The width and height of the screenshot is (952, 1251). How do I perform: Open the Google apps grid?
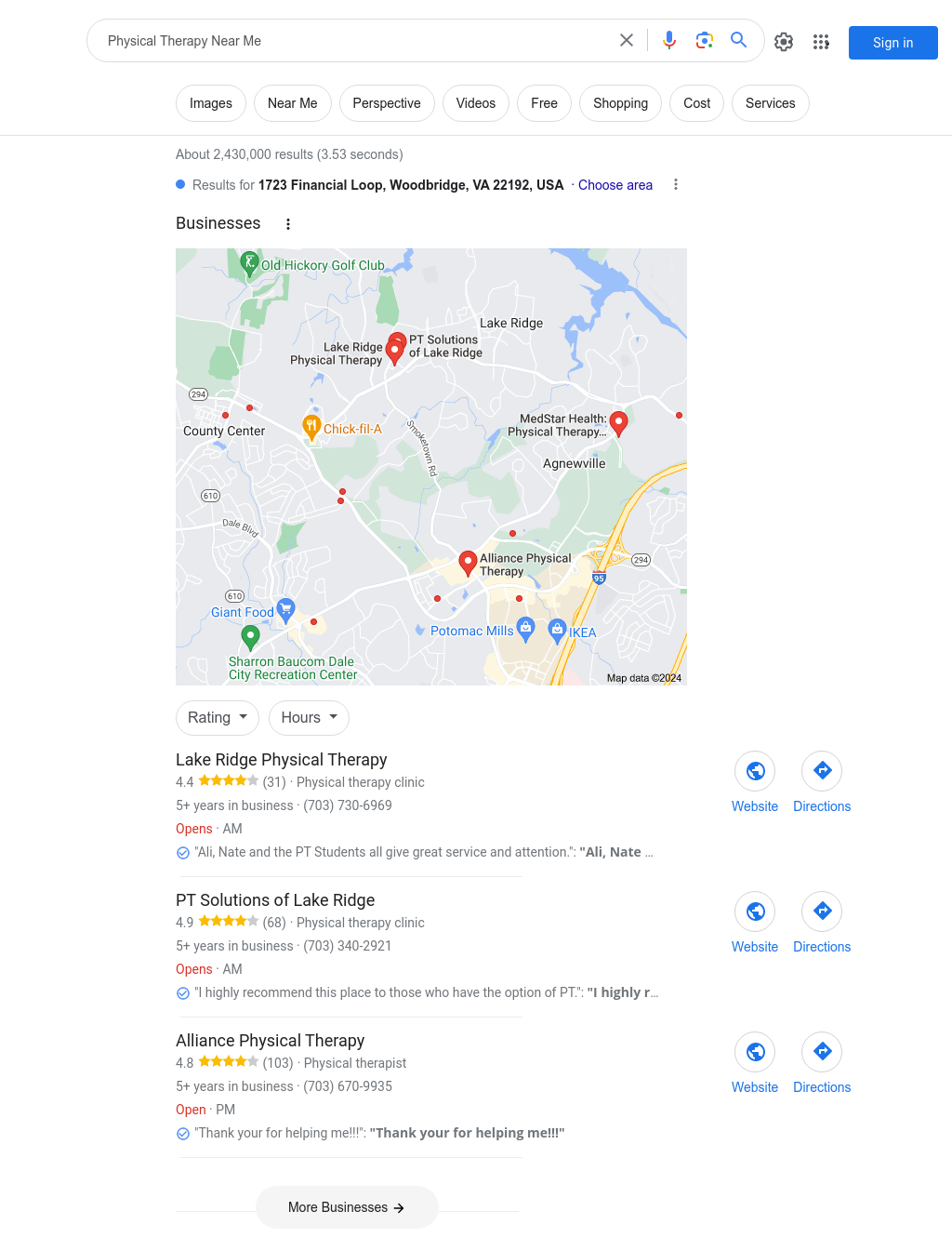tap(821, 42)
